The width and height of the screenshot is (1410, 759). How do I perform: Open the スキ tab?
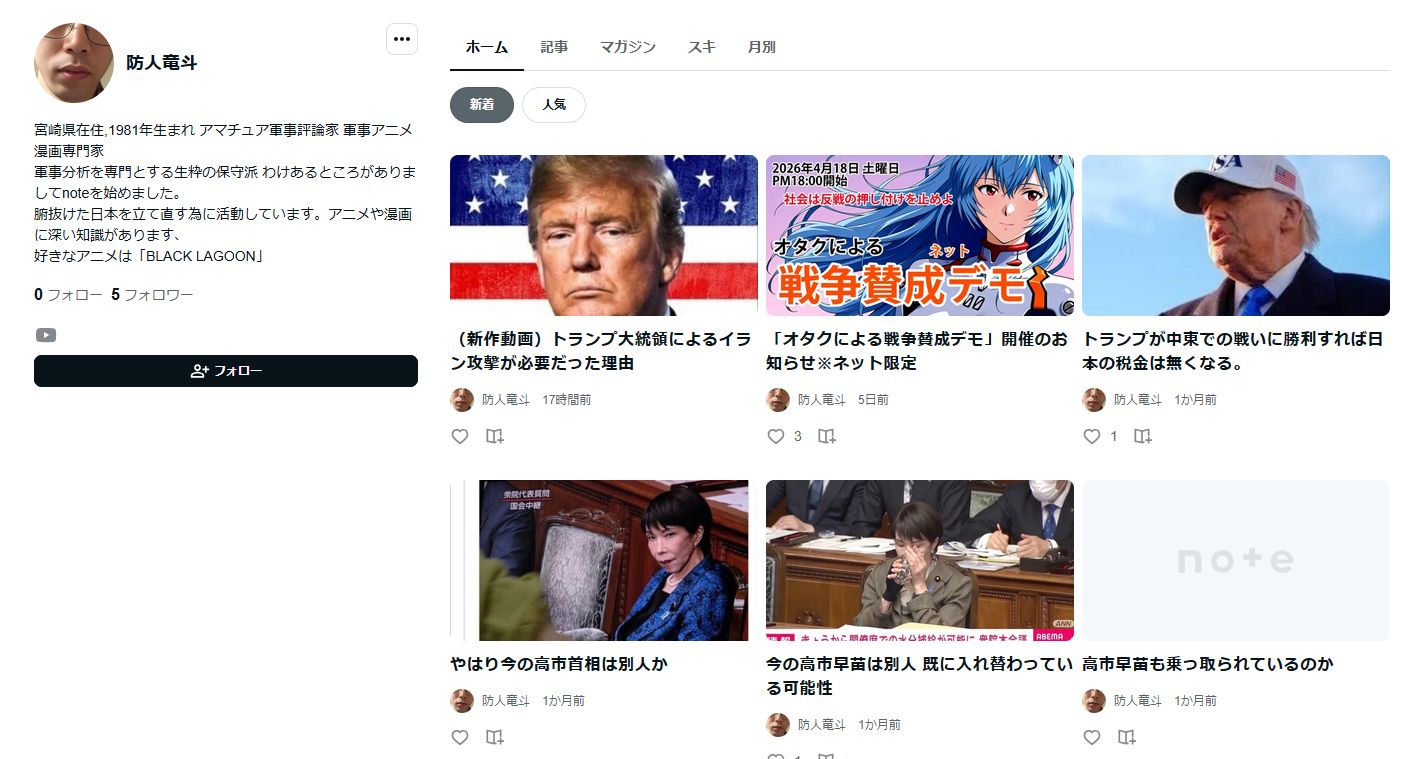click(x=702, y=47)
